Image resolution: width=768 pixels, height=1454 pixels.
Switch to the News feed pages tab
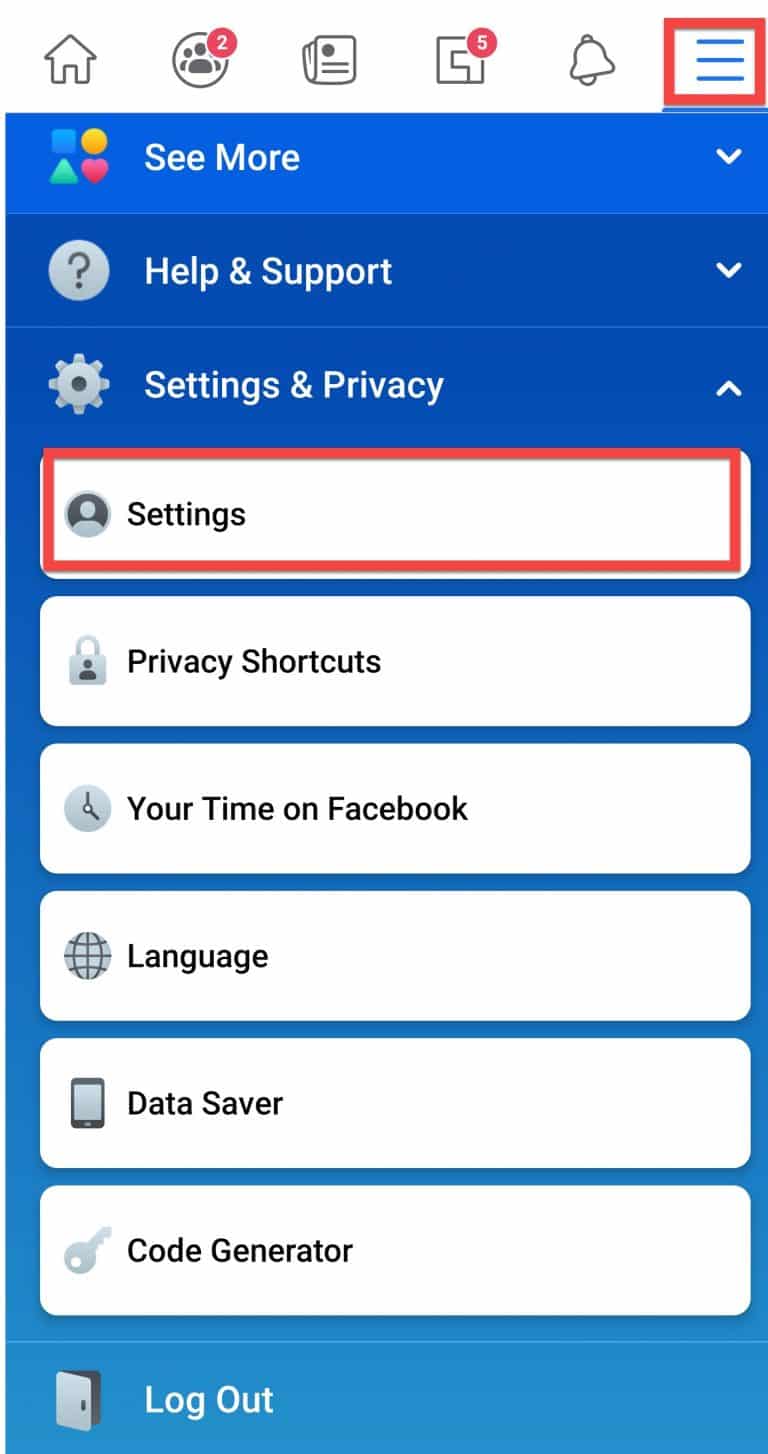pyautogui.click(x=330, y=60)
